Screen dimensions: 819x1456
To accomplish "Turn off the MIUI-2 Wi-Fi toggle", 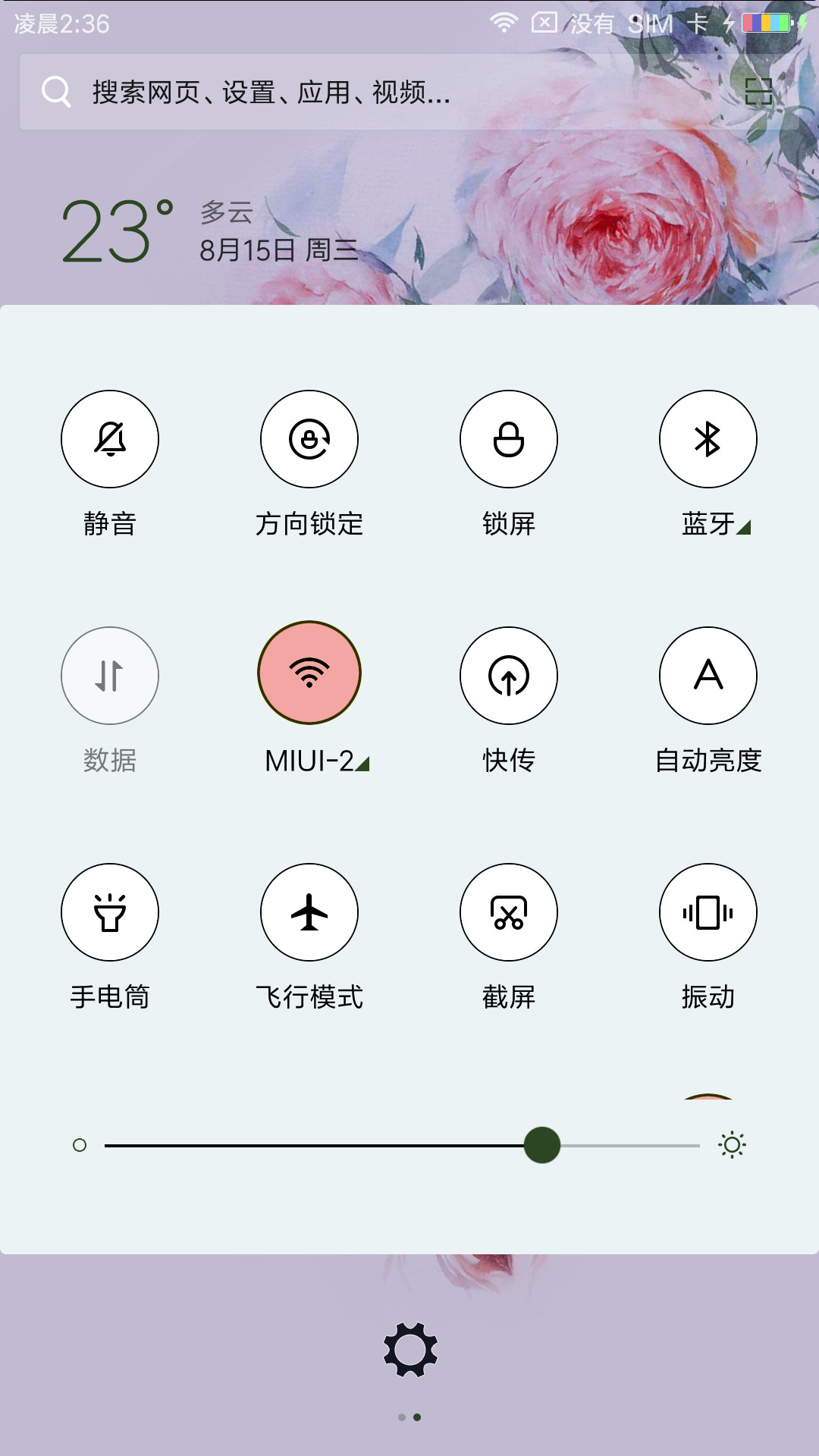I will coord(309,673).
